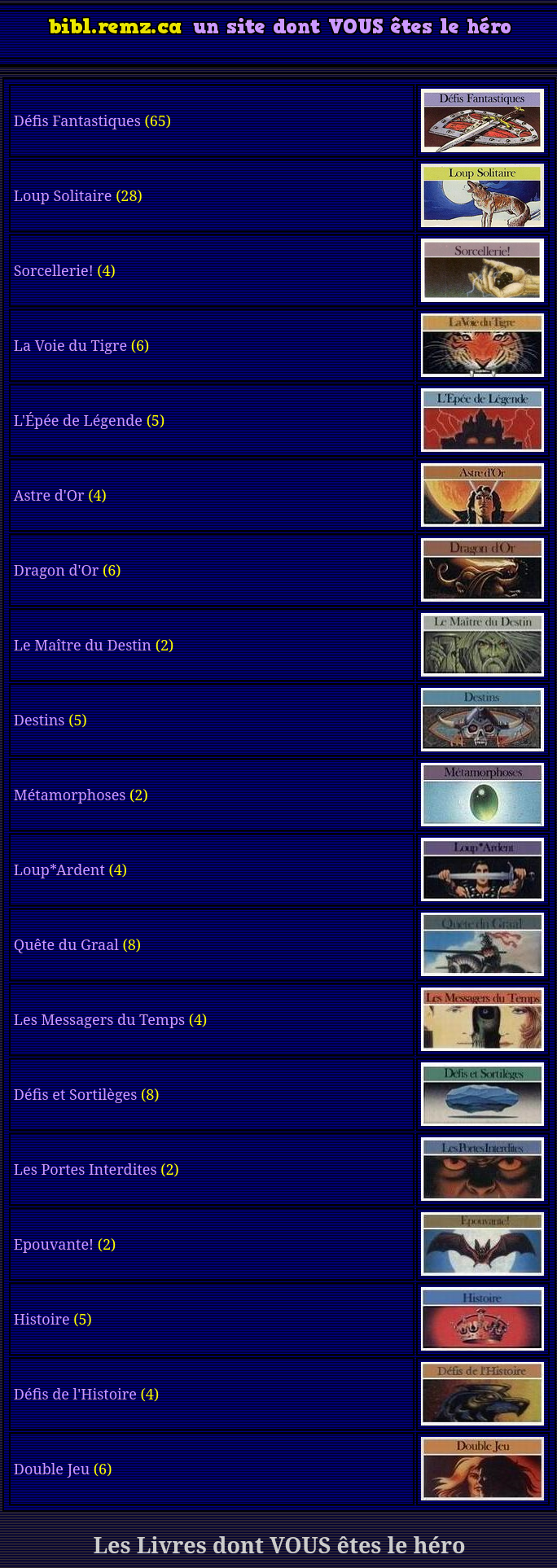Open the Epouvante! series

pos(53,1245)
